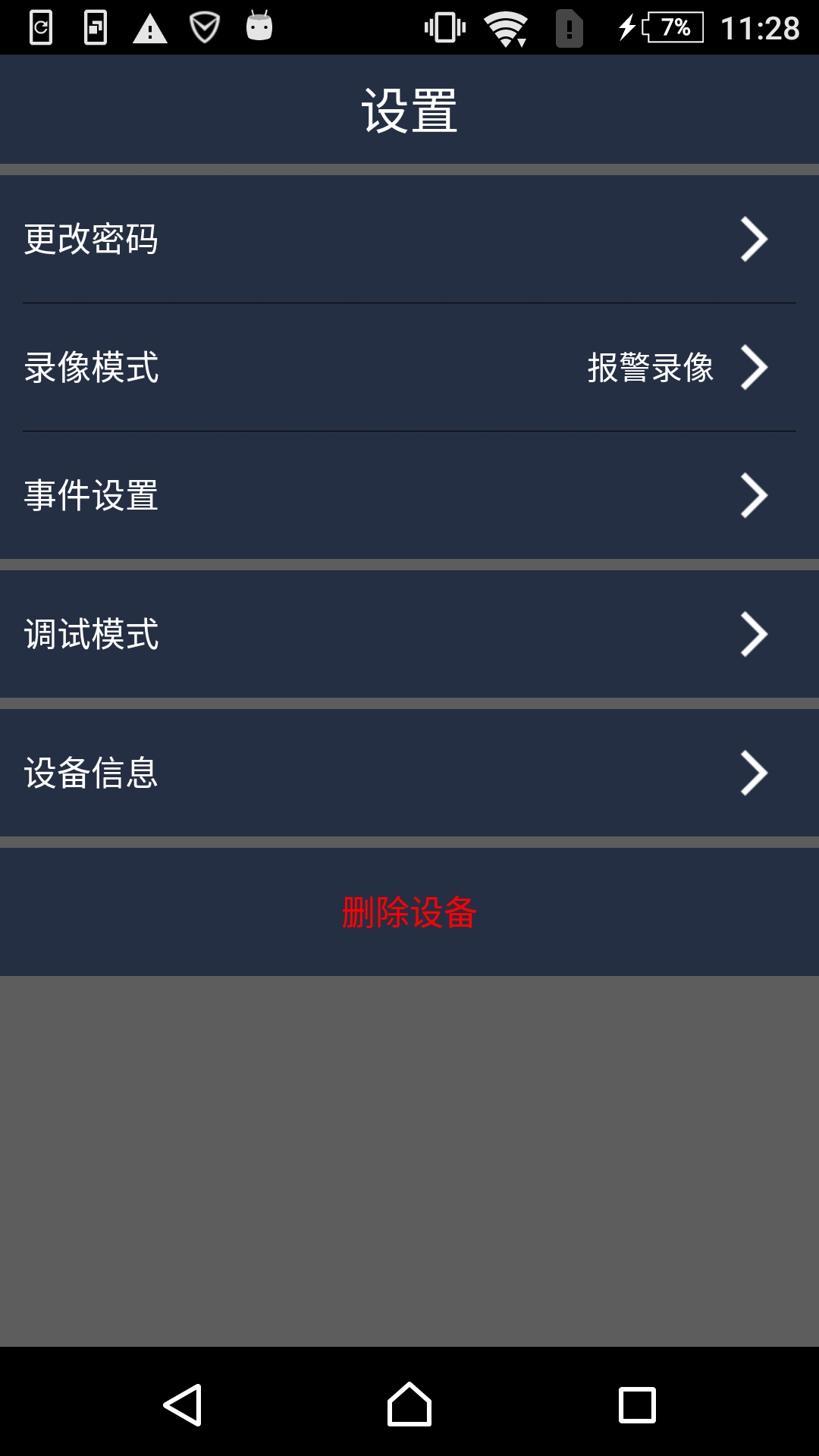Tap the red 删除设备 delete device button

point(409,912)
